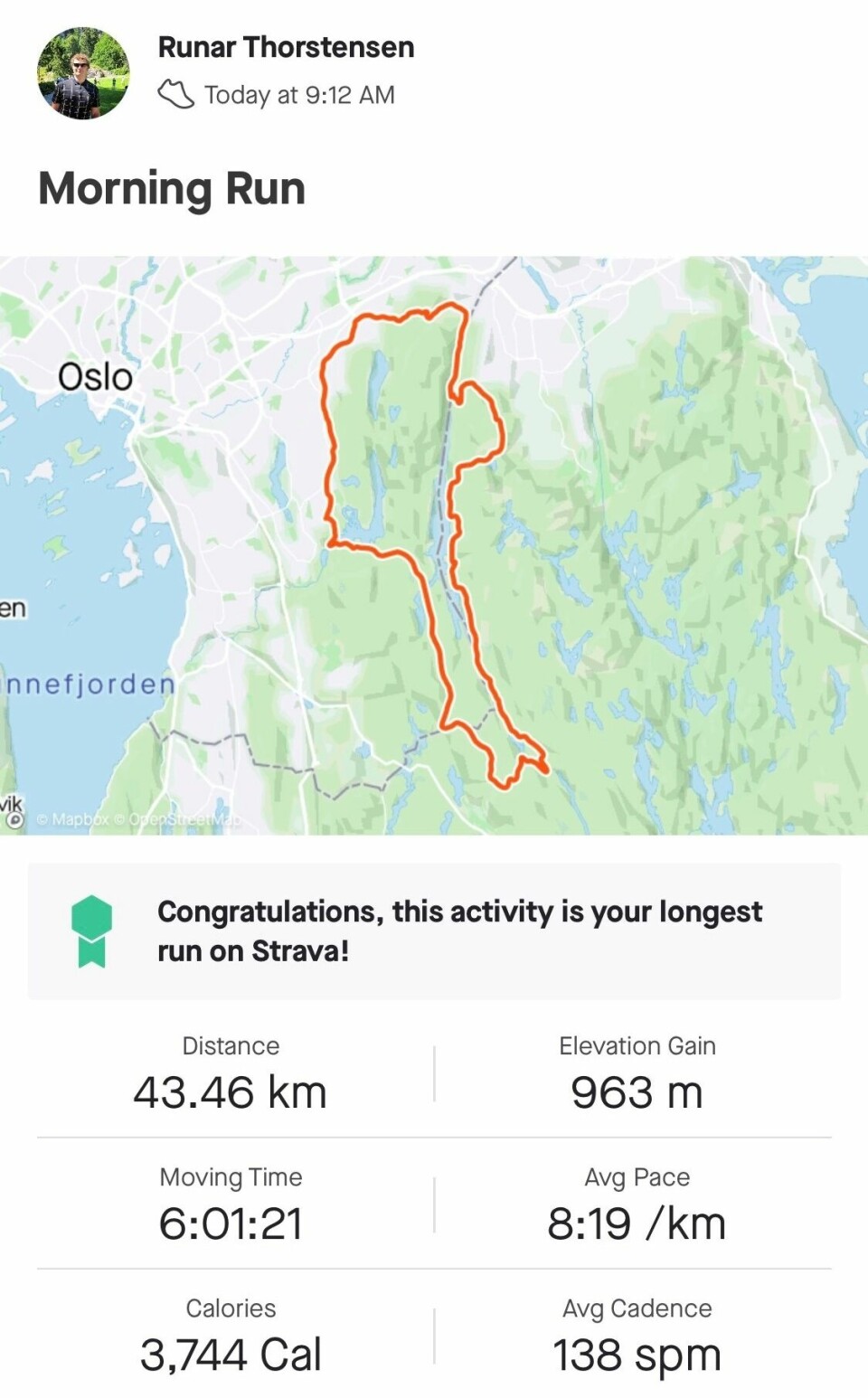Click the 6:01:21 Moving Time stat
Viewport: 868px width, 1398px height.
pos(231,1223)
